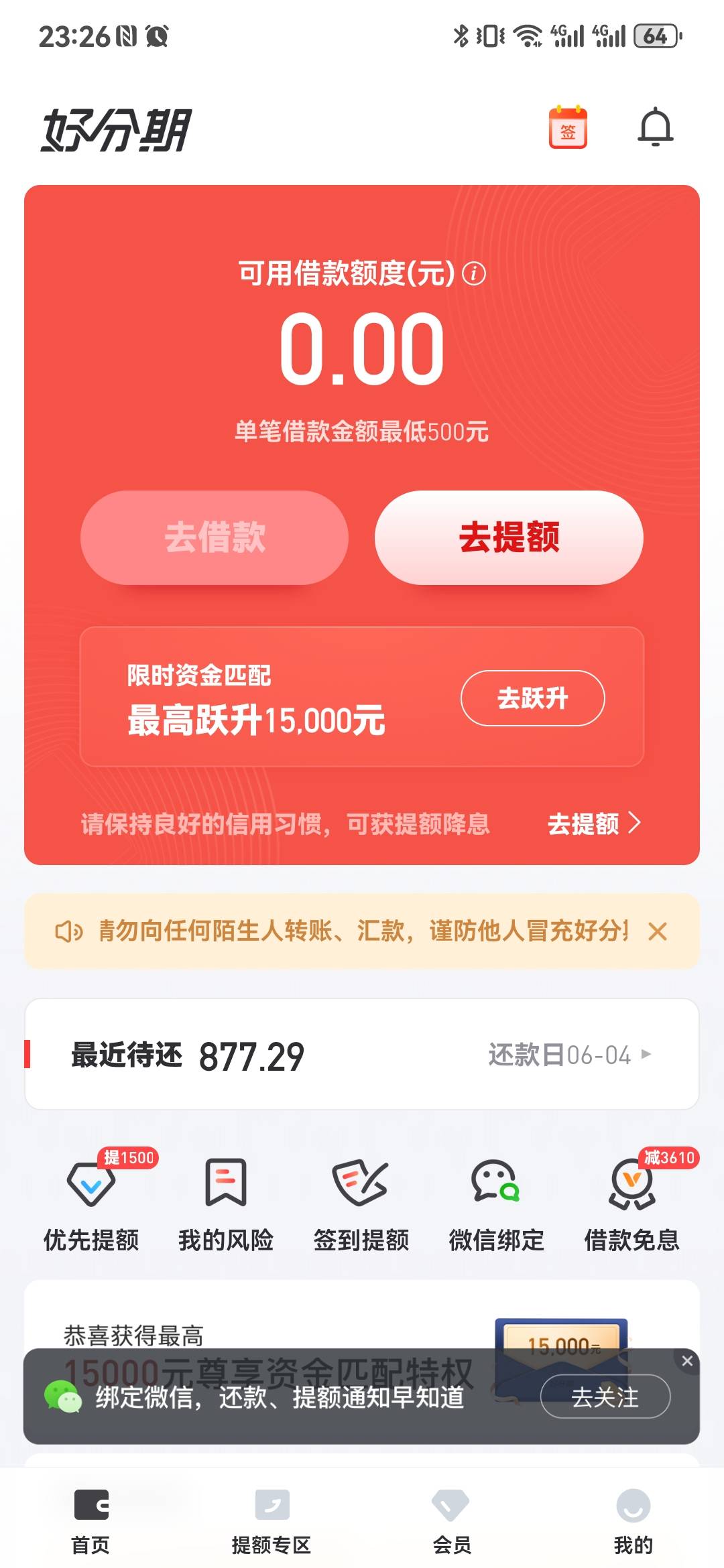Open the 去提额 link with the chevron
This screenshot has height=1568, width=724.
594,824
